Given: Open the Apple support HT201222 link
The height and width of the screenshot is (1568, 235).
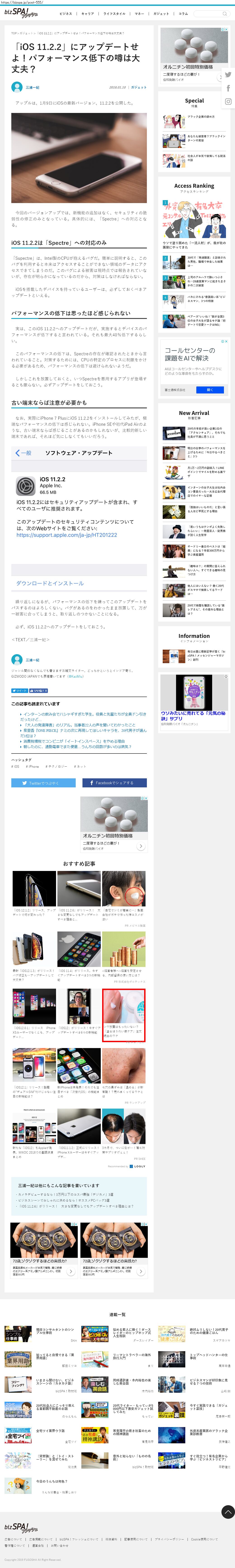Looking at the screenshot, I should pyautogui.click(x=67, y=535).
